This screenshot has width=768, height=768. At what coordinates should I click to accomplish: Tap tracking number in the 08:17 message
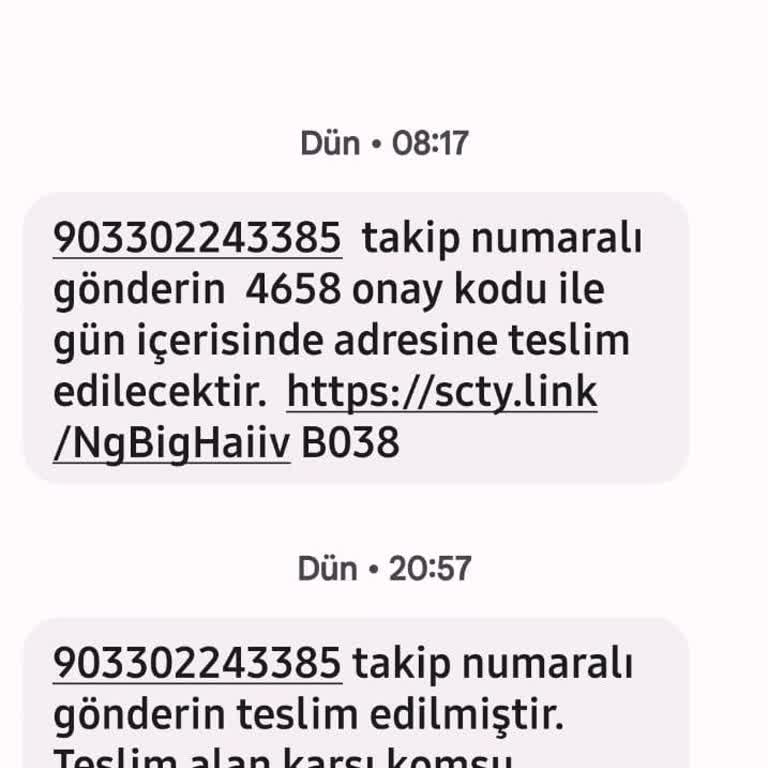197,238
